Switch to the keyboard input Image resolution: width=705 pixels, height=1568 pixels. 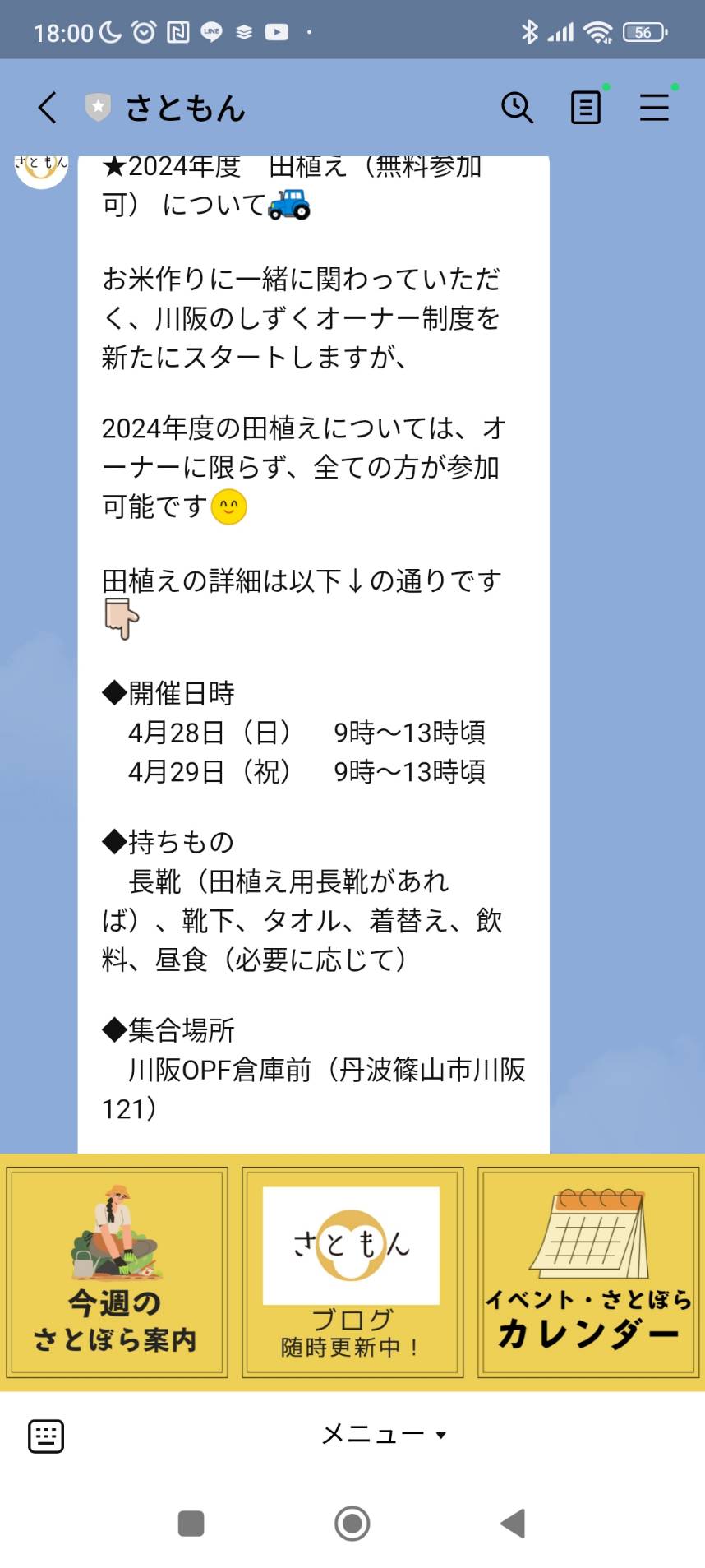pyautogui.click(x=46, y=1436)
